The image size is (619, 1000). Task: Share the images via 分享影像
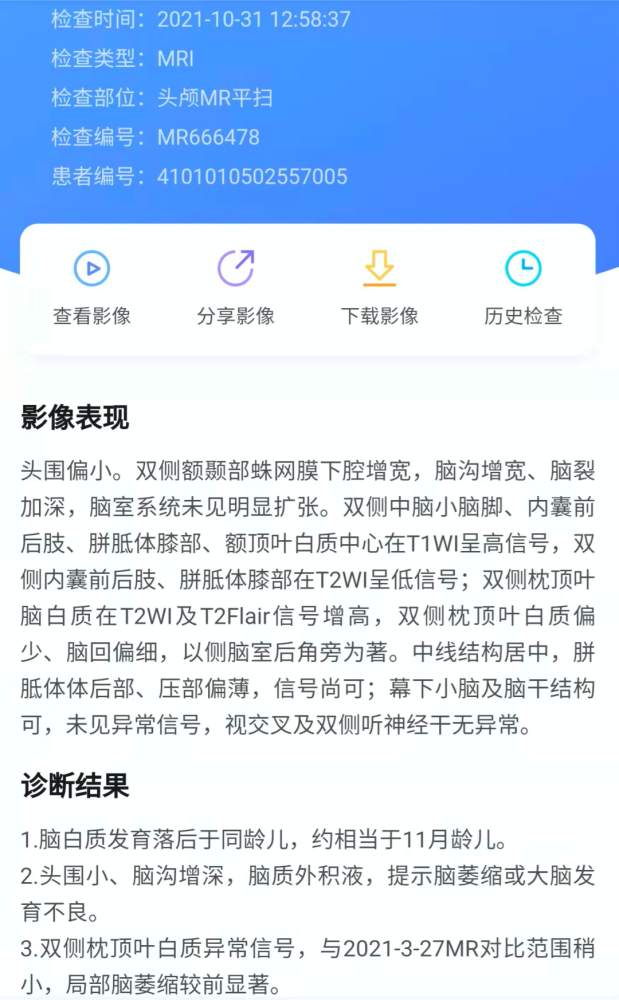[x=236, y=288]
